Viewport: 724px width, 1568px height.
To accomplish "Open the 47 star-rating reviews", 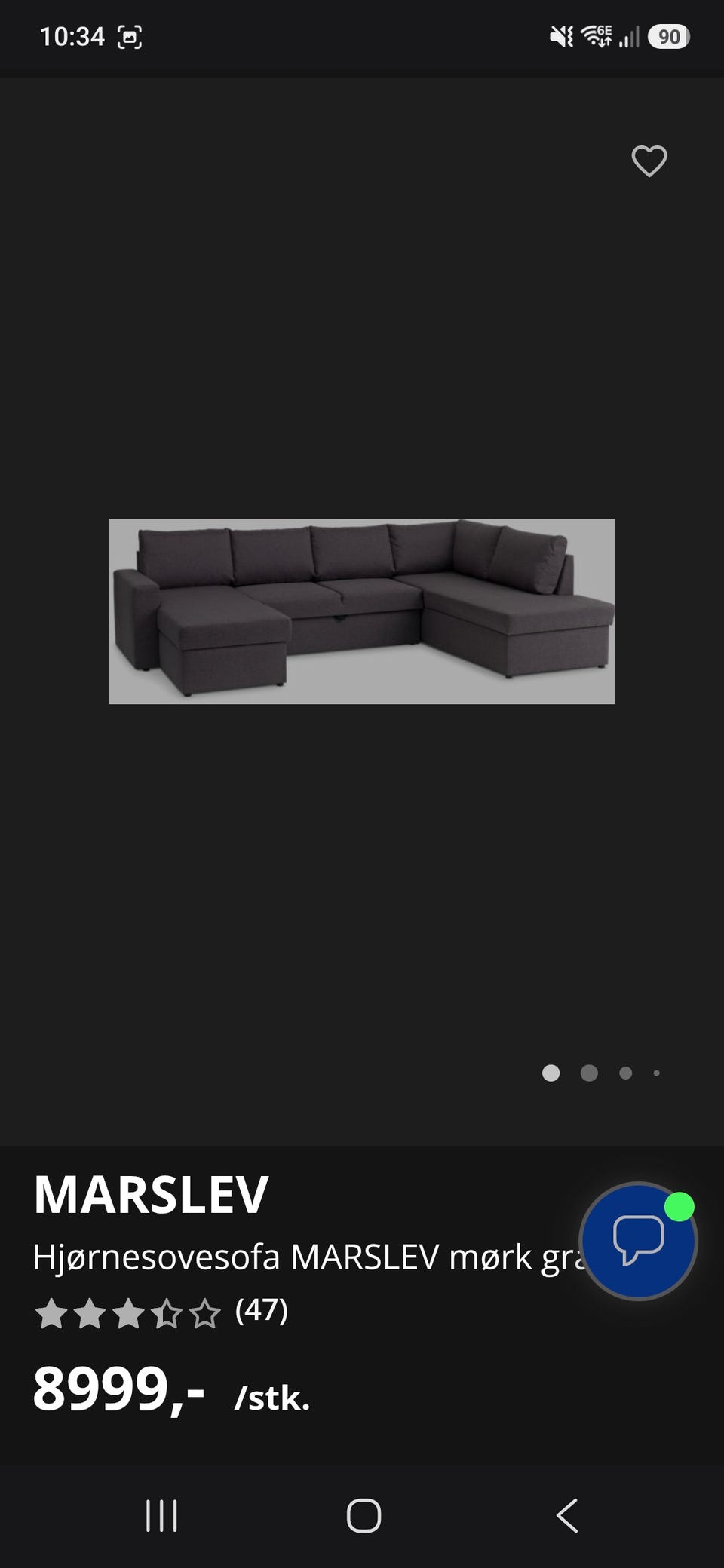I will click(x=161, y=1312).
